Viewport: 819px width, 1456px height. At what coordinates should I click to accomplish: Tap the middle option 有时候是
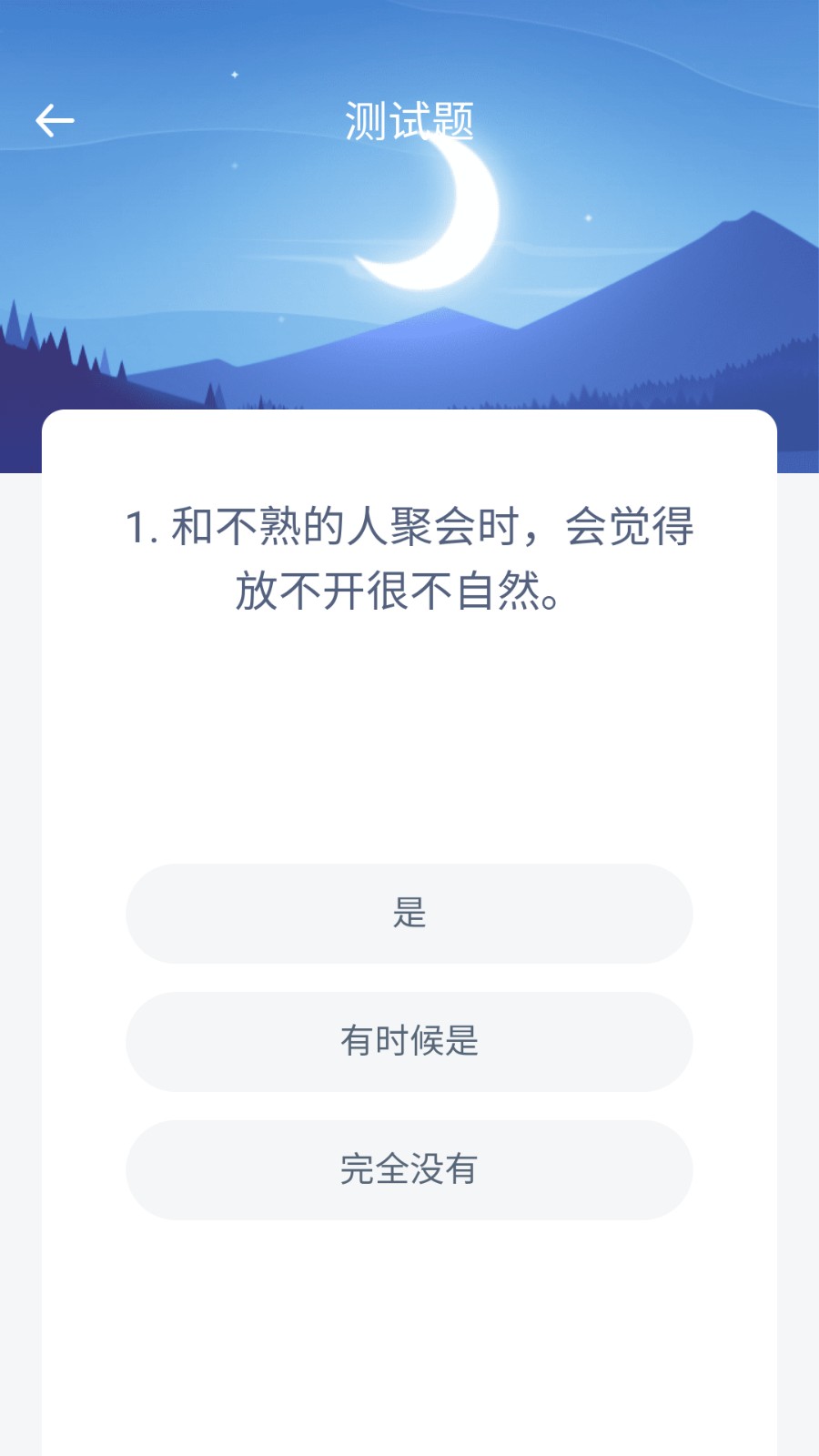[409, 1042]
